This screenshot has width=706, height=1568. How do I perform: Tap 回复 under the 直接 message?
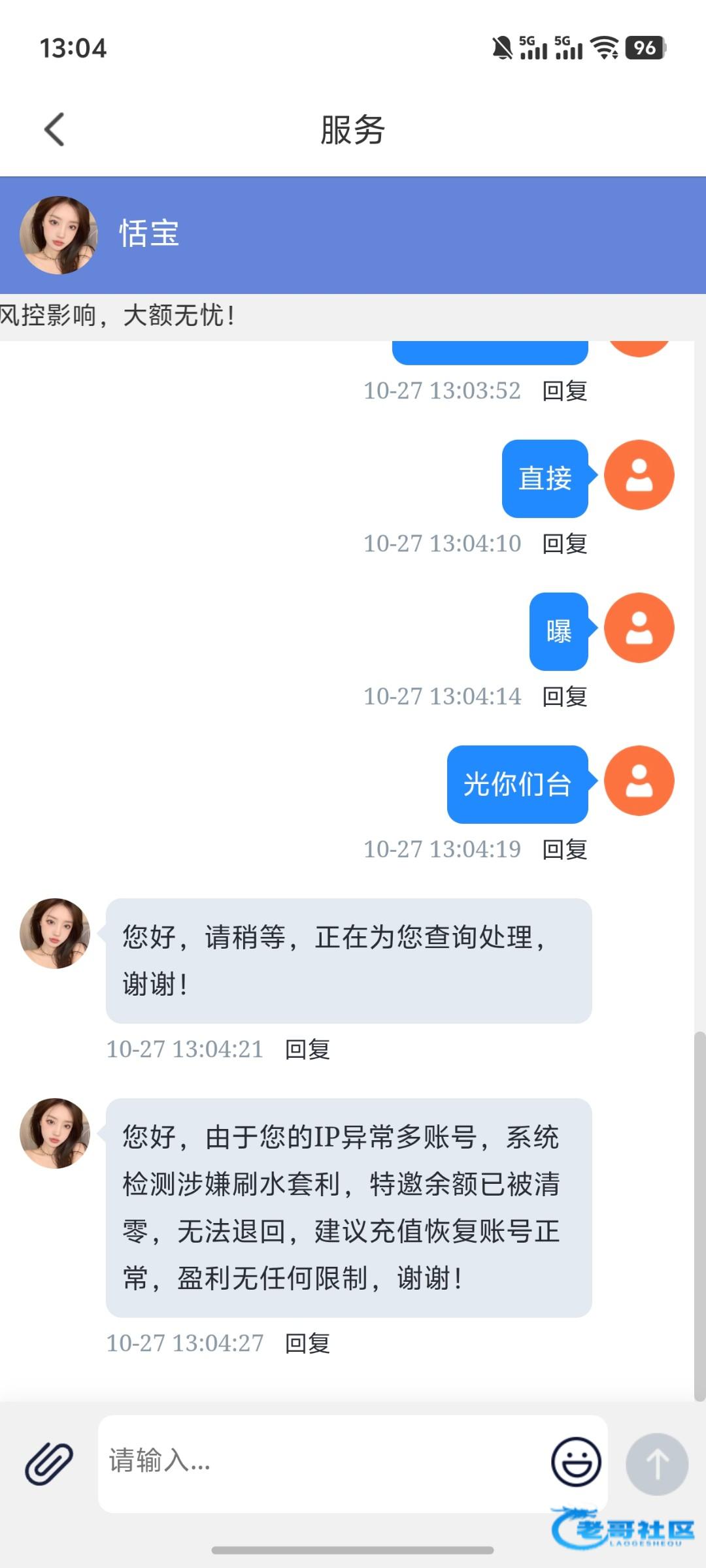tap(565, 544)
